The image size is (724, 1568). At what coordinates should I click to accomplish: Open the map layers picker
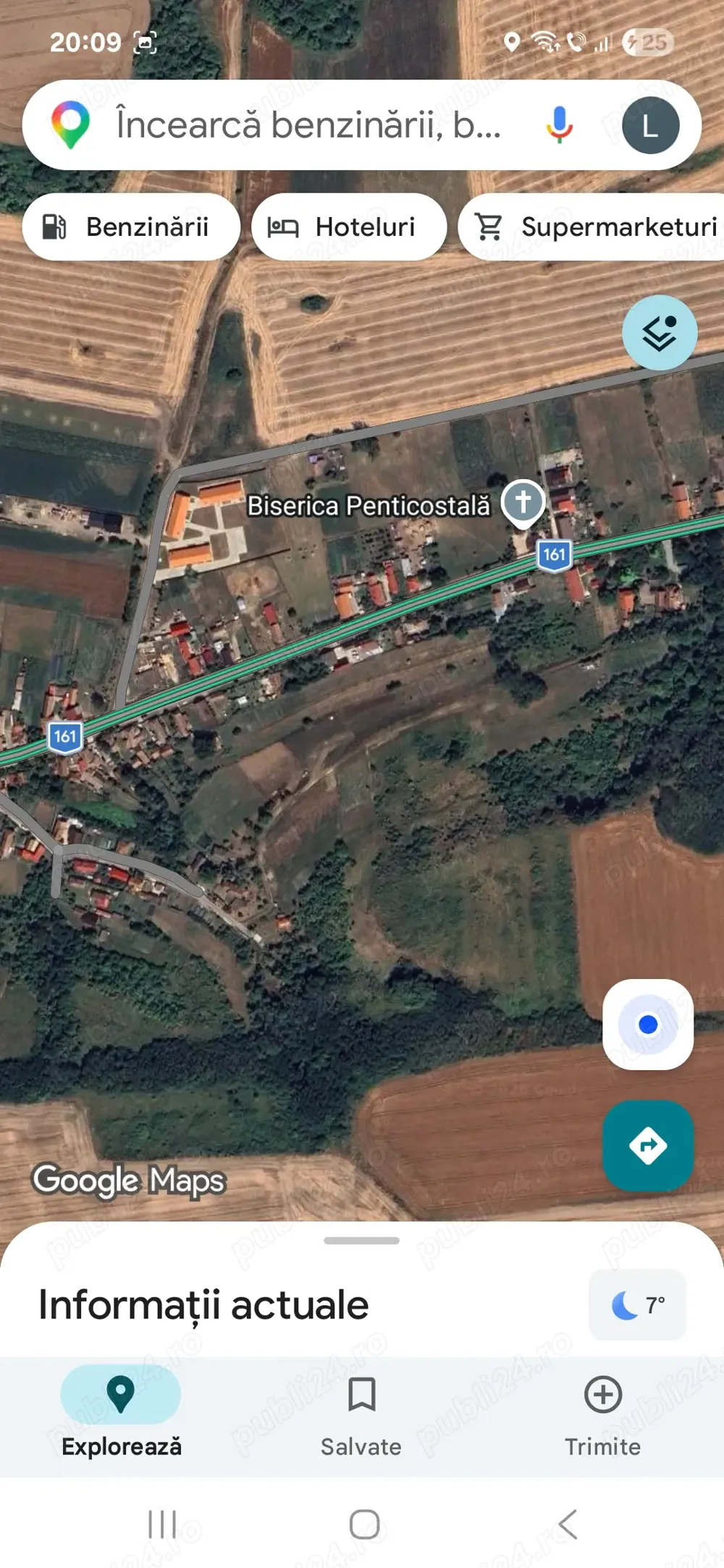tap(658, 333)
